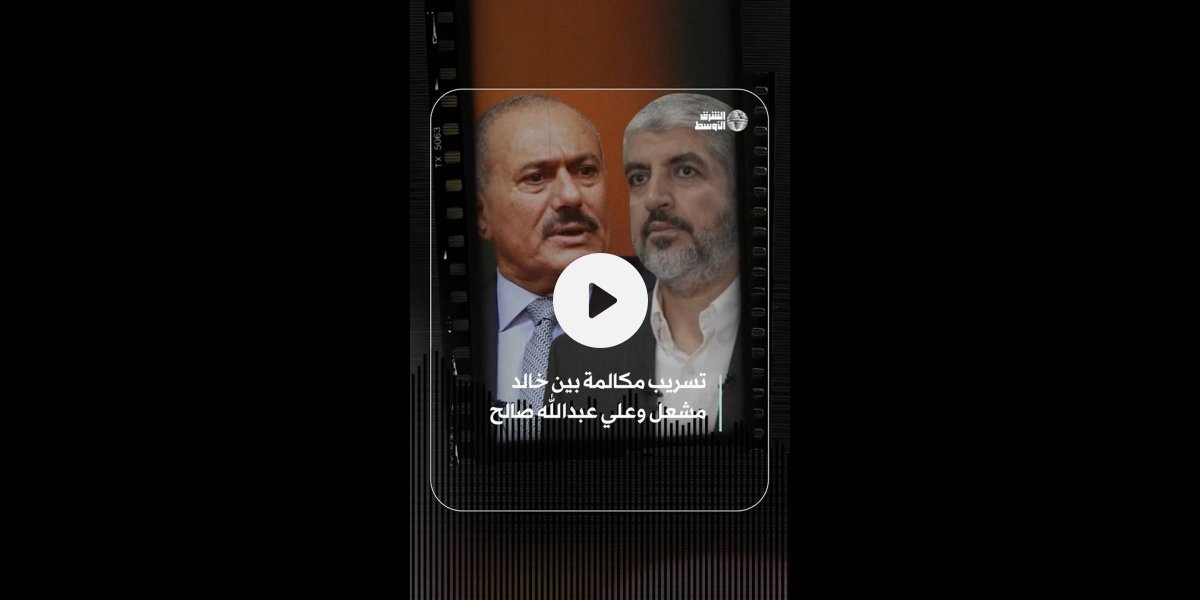Play the leaked call video
Screen dimensions: 1200x600
coord(600,300)
